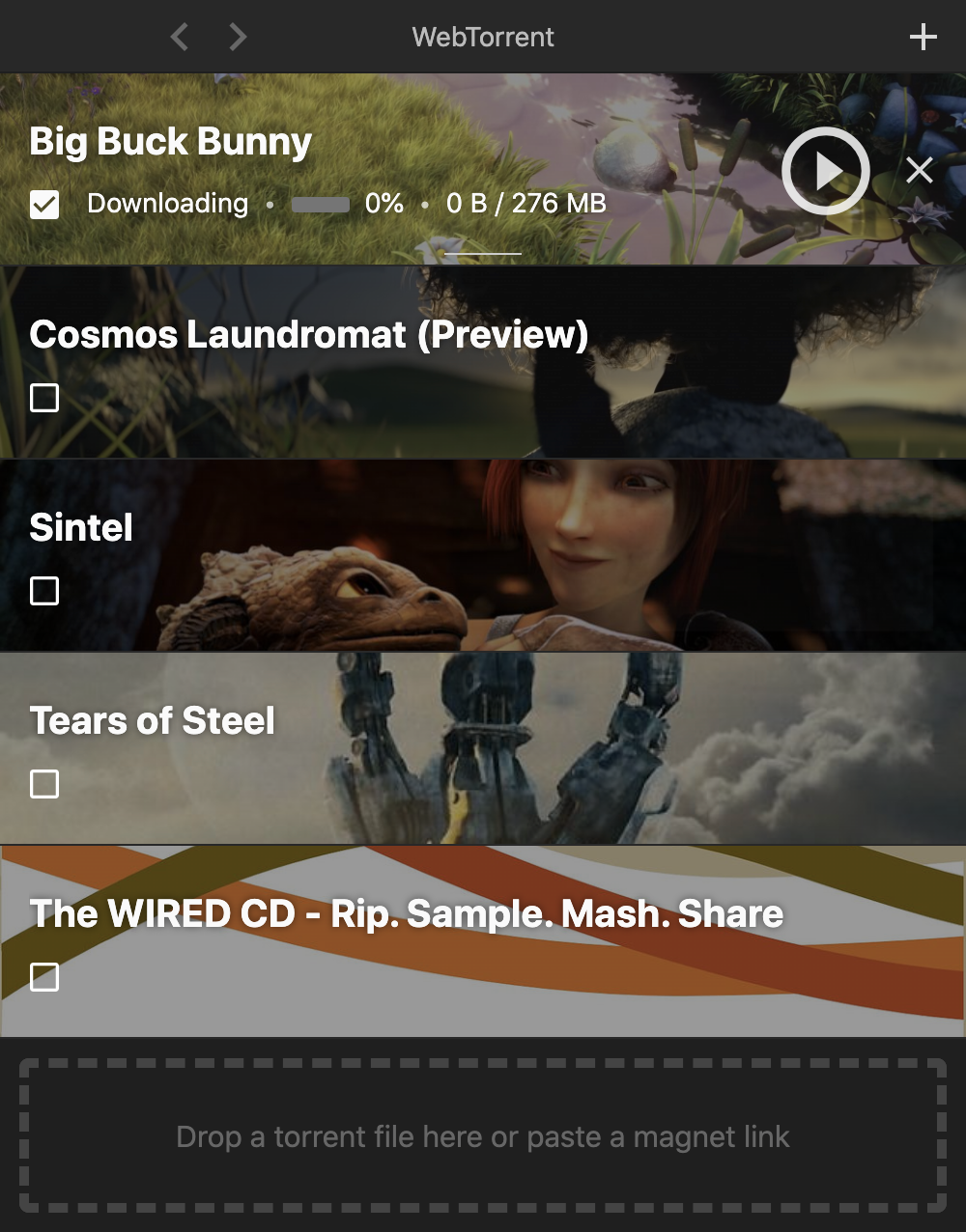
Task: Tap the drop torrent or magnet link area
Action: [483, 1136]
